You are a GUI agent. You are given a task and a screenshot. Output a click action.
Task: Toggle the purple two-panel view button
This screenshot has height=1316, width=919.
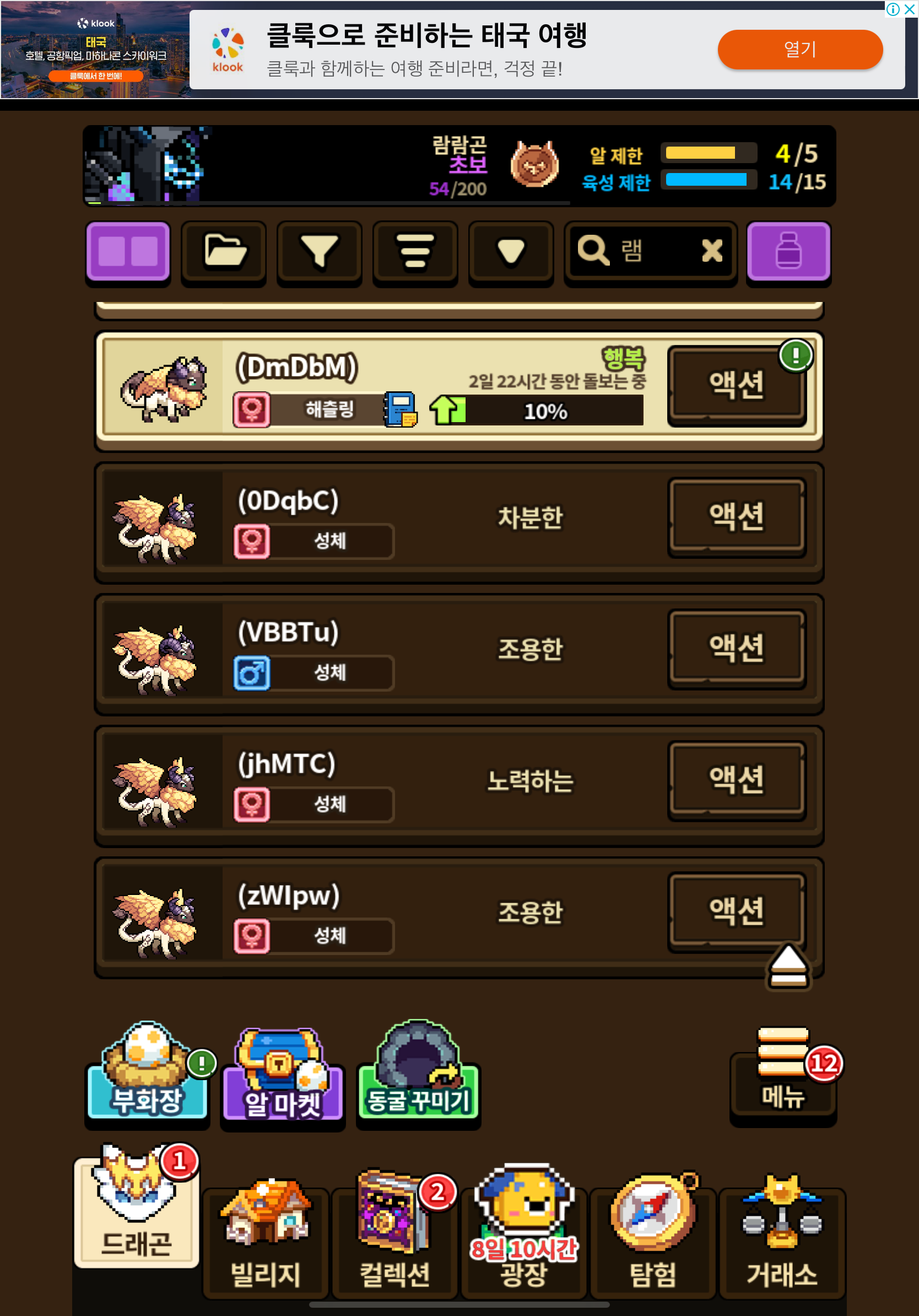[128, 251]
